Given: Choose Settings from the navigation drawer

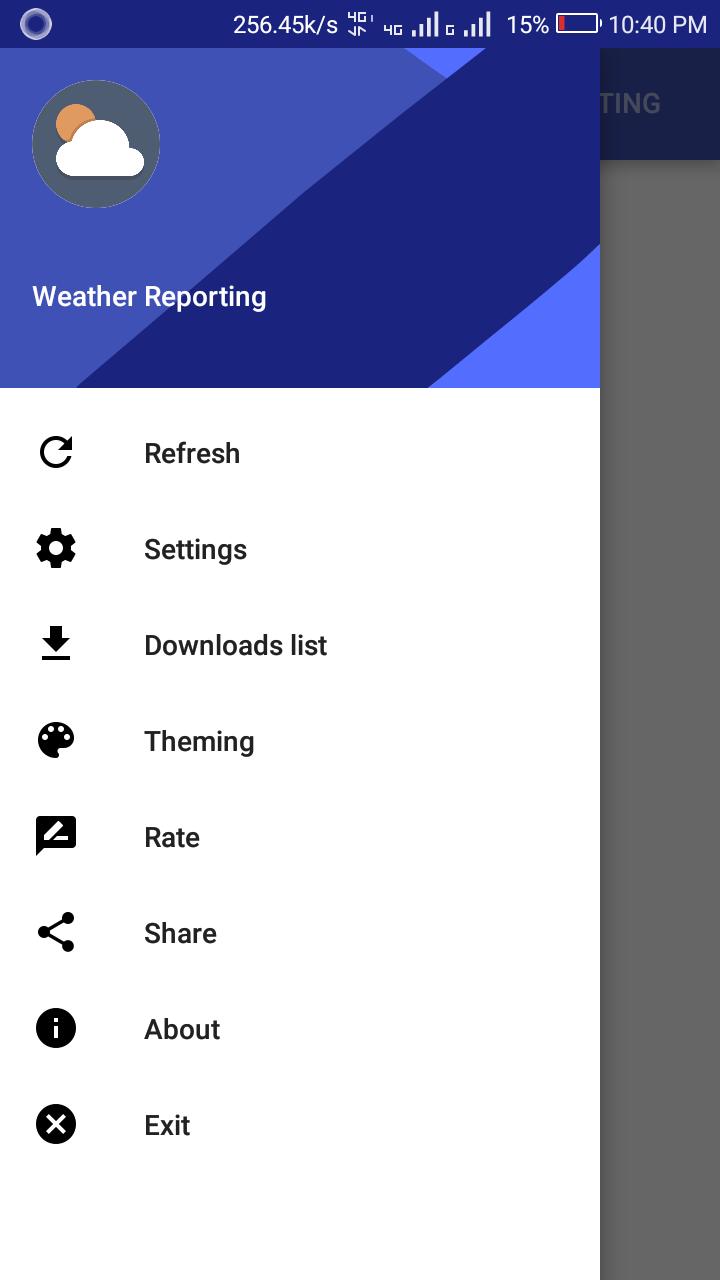Looking at the screenshot, I should point(195,549).
